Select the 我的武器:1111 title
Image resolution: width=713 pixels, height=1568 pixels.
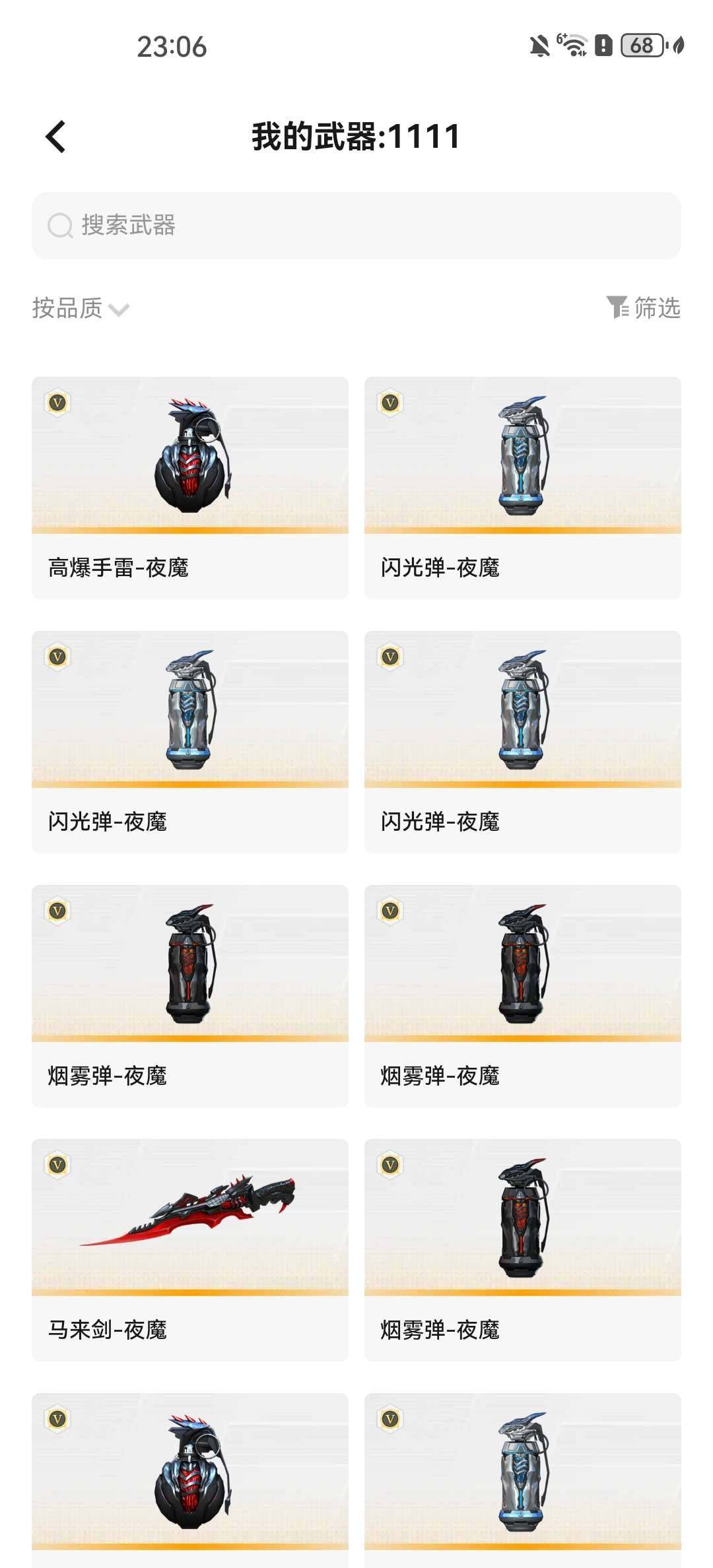[356, 137]
